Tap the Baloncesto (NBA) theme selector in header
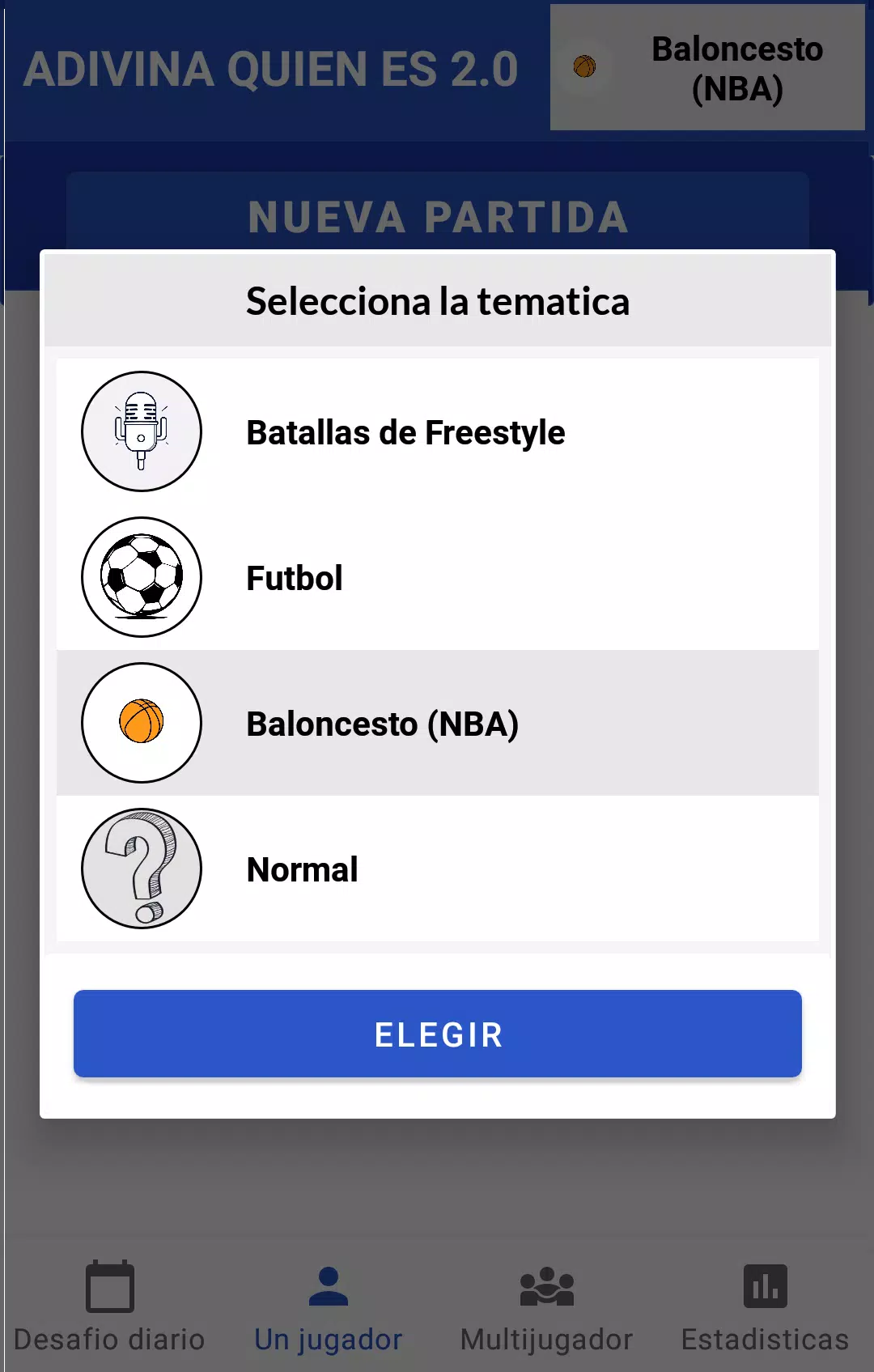This screenshot has width=874, height=1372. [707, 68]
